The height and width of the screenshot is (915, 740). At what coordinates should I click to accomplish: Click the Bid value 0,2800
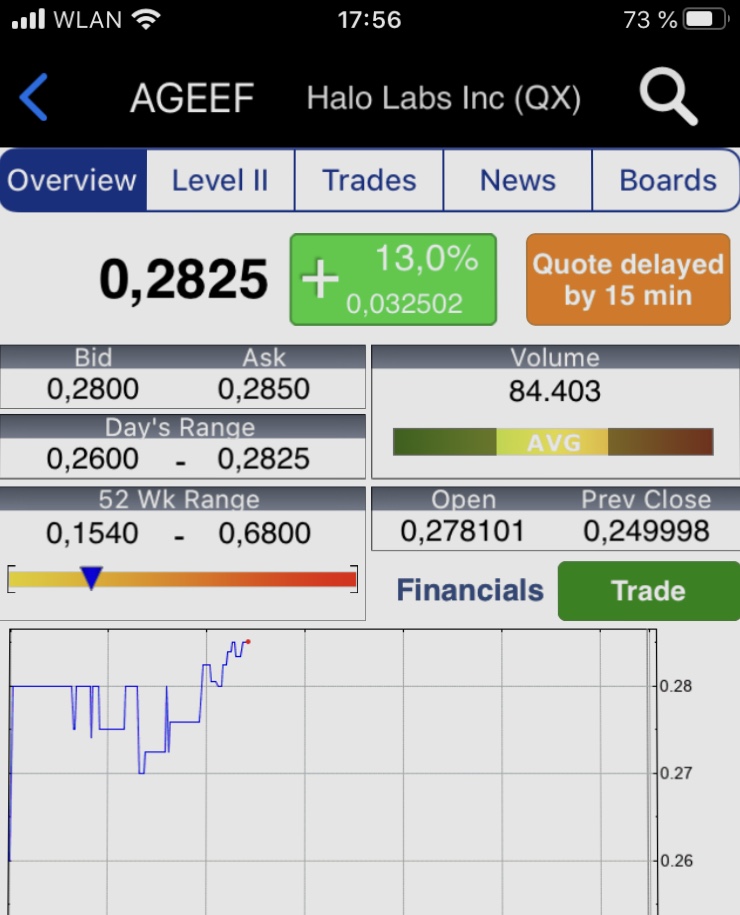(92, 389)
